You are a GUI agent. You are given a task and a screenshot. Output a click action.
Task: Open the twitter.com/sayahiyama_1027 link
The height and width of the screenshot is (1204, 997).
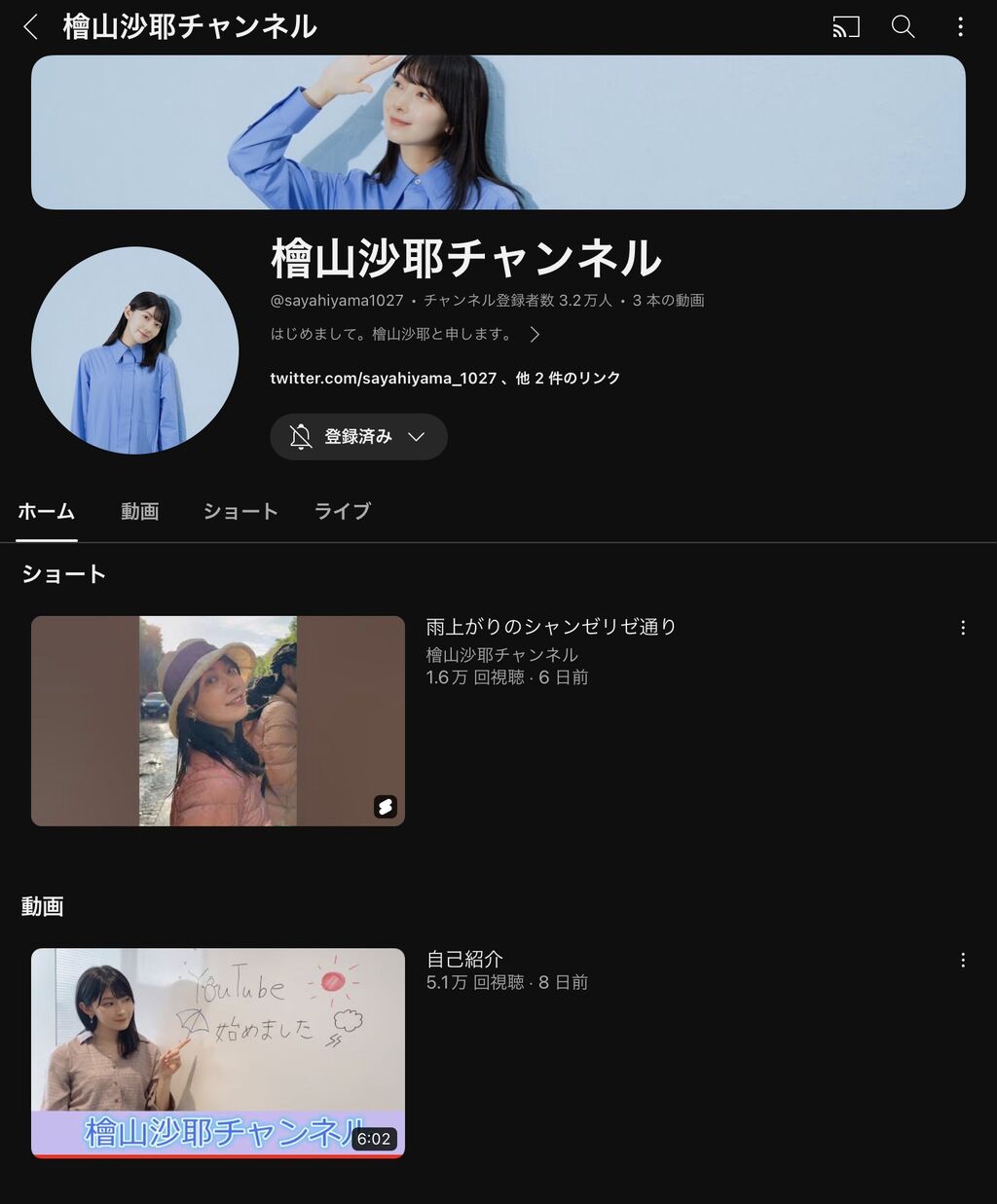(384, 378)
